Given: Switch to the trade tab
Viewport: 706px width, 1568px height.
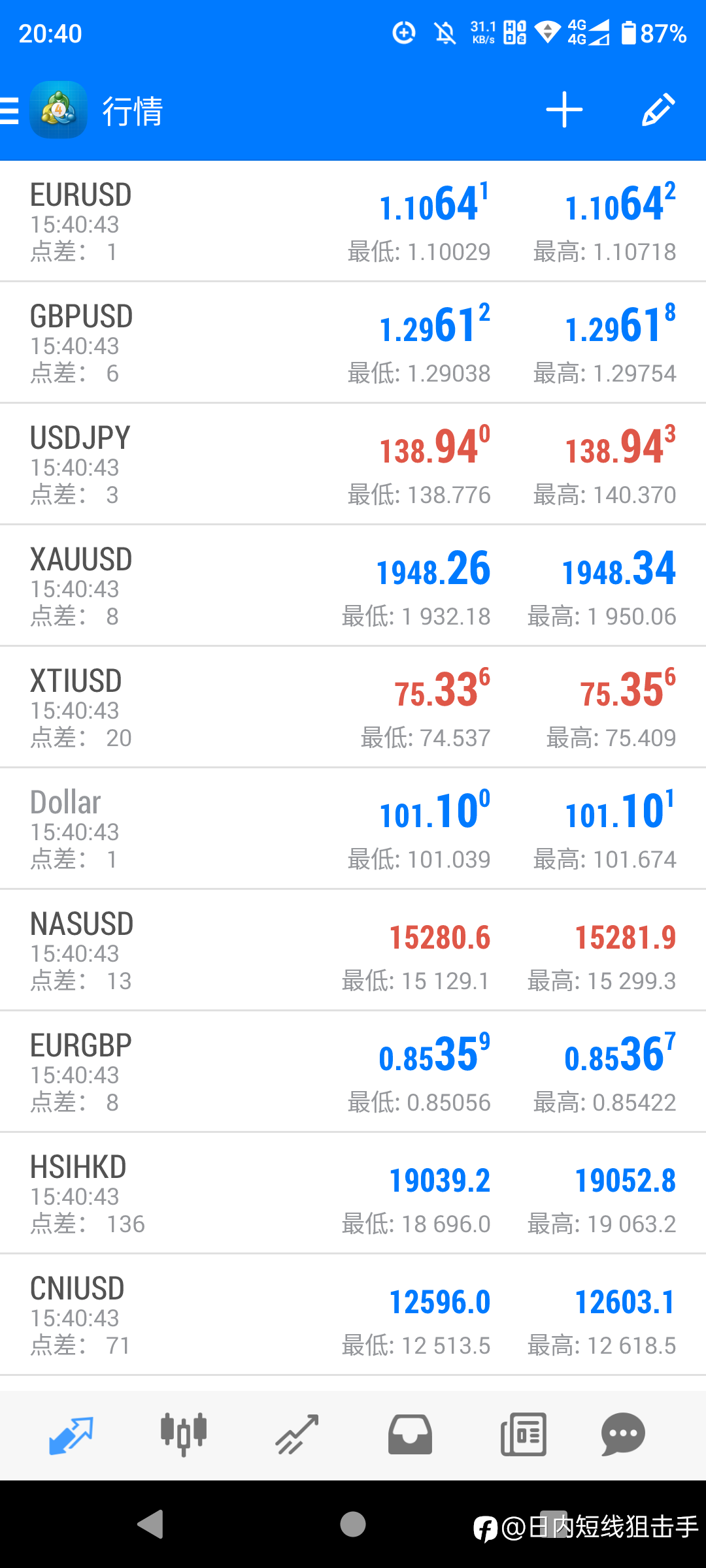Looking at the screenshot, I should click(297, 1435).
